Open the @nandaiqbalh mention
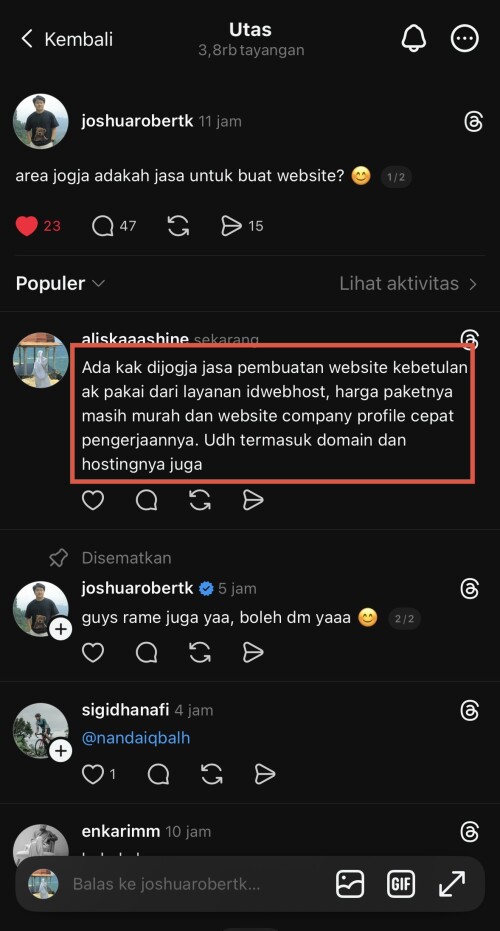Viewport: 500px width, 931px height. [x=135, y=738]
